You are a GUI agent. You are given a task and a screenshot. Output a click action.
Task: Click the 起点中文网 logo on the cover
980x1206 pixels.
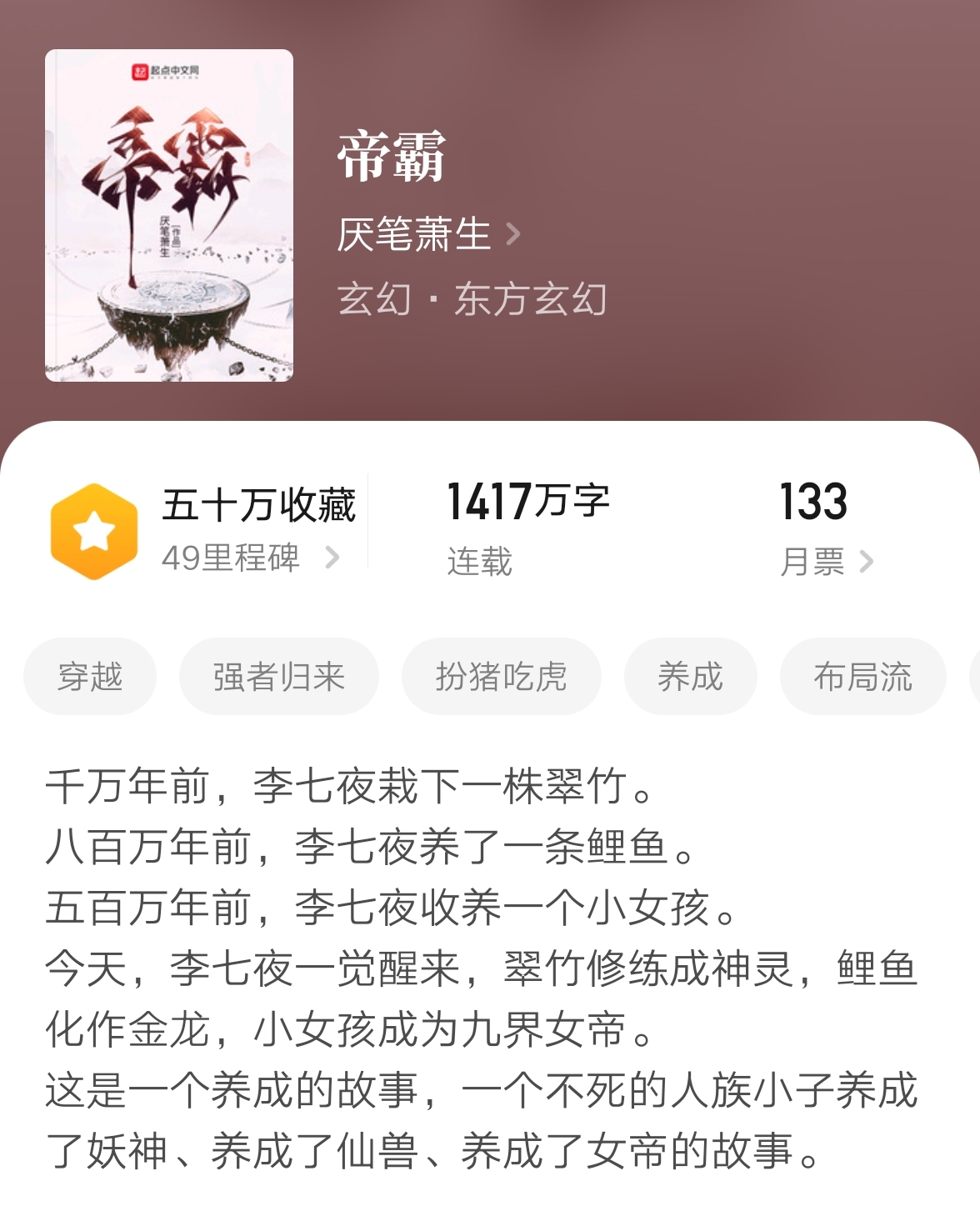click(166, 73)
